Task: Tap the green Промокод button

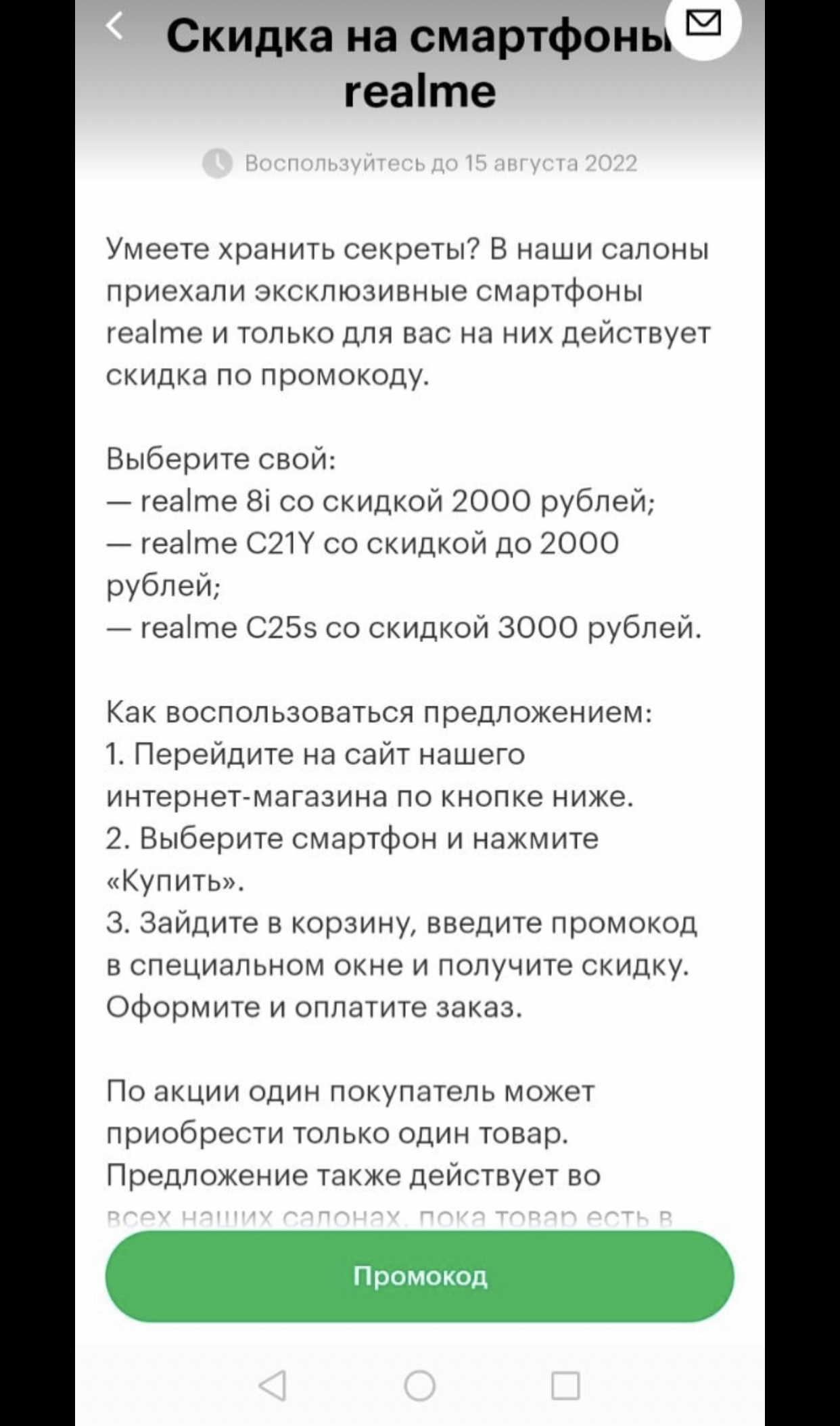Action: click(x=419, y=1276)
